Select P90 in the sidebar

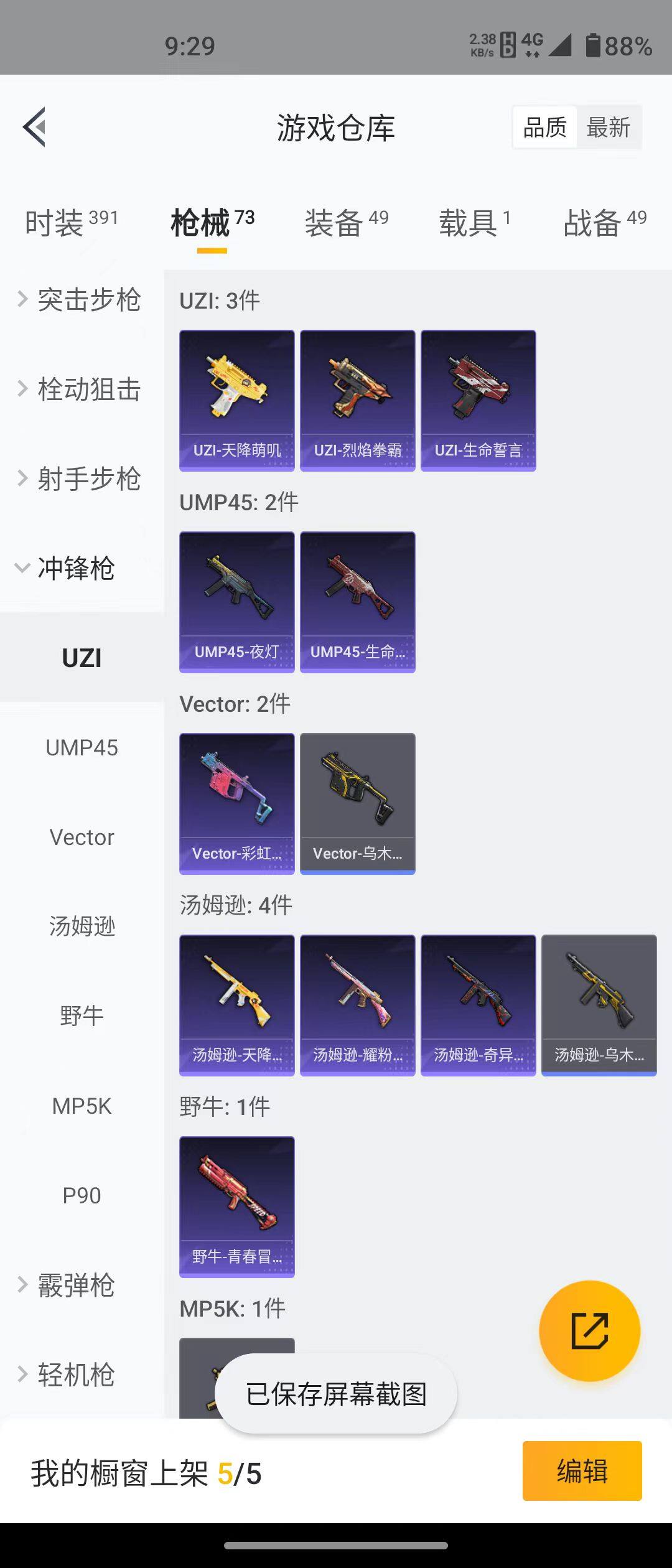coord(82,1195)
